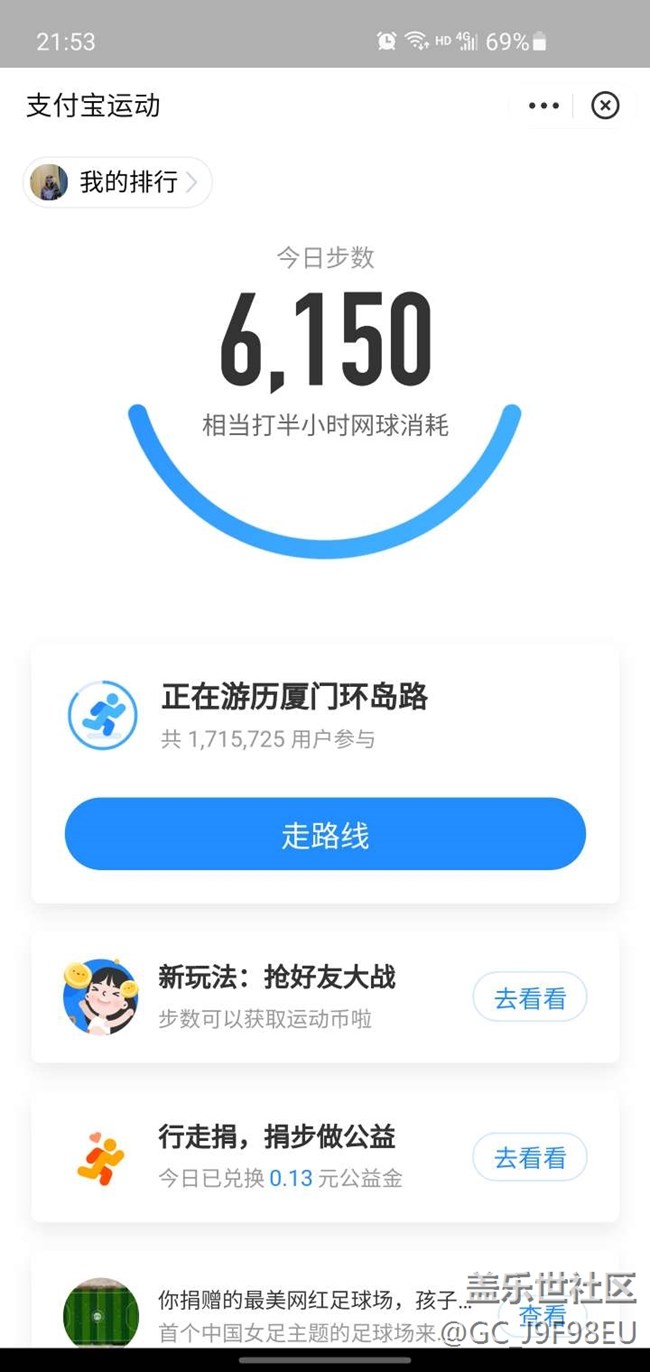View the donated football field story
Viewport: 650px width, 1372px height.
[542, 1314]
